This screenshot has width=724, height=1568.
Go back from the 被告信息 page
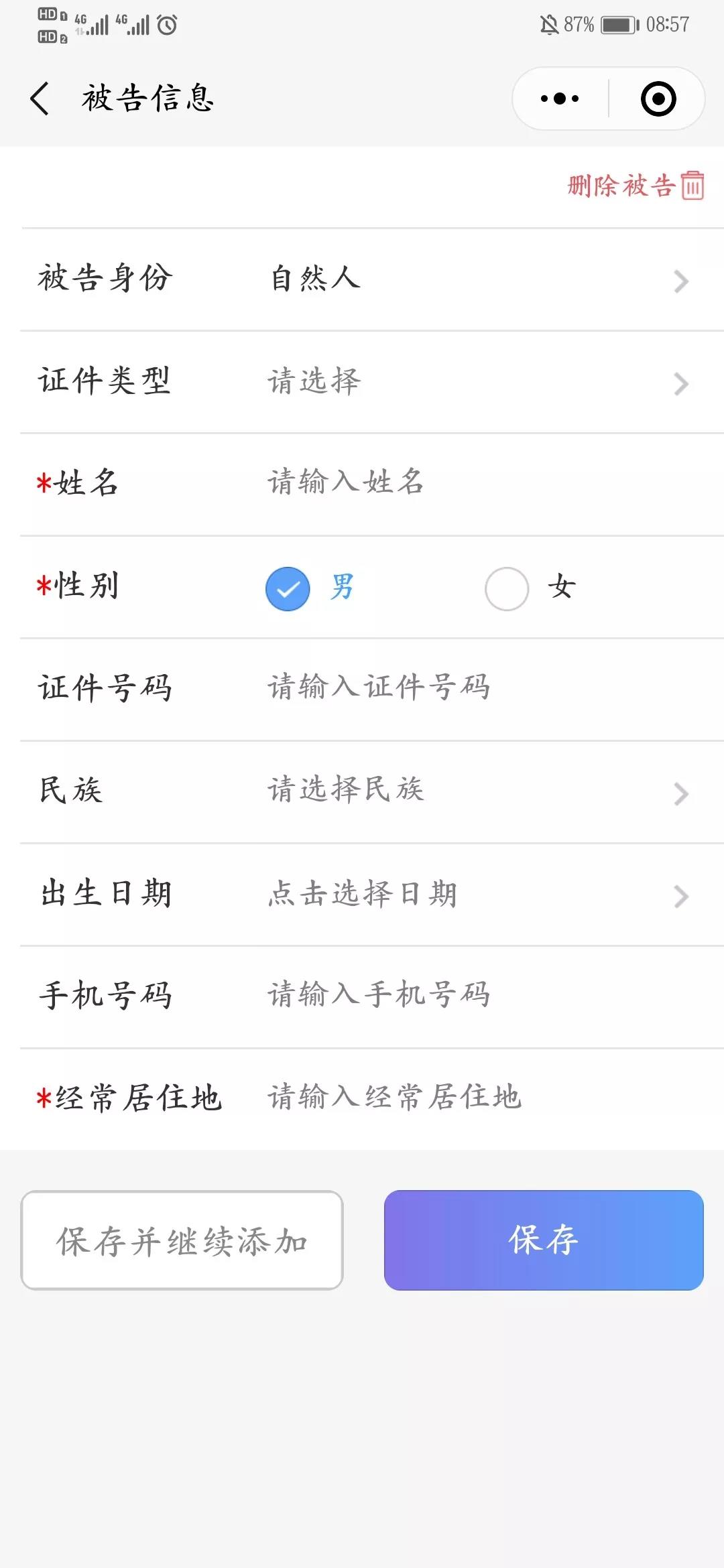click(40, 99)
